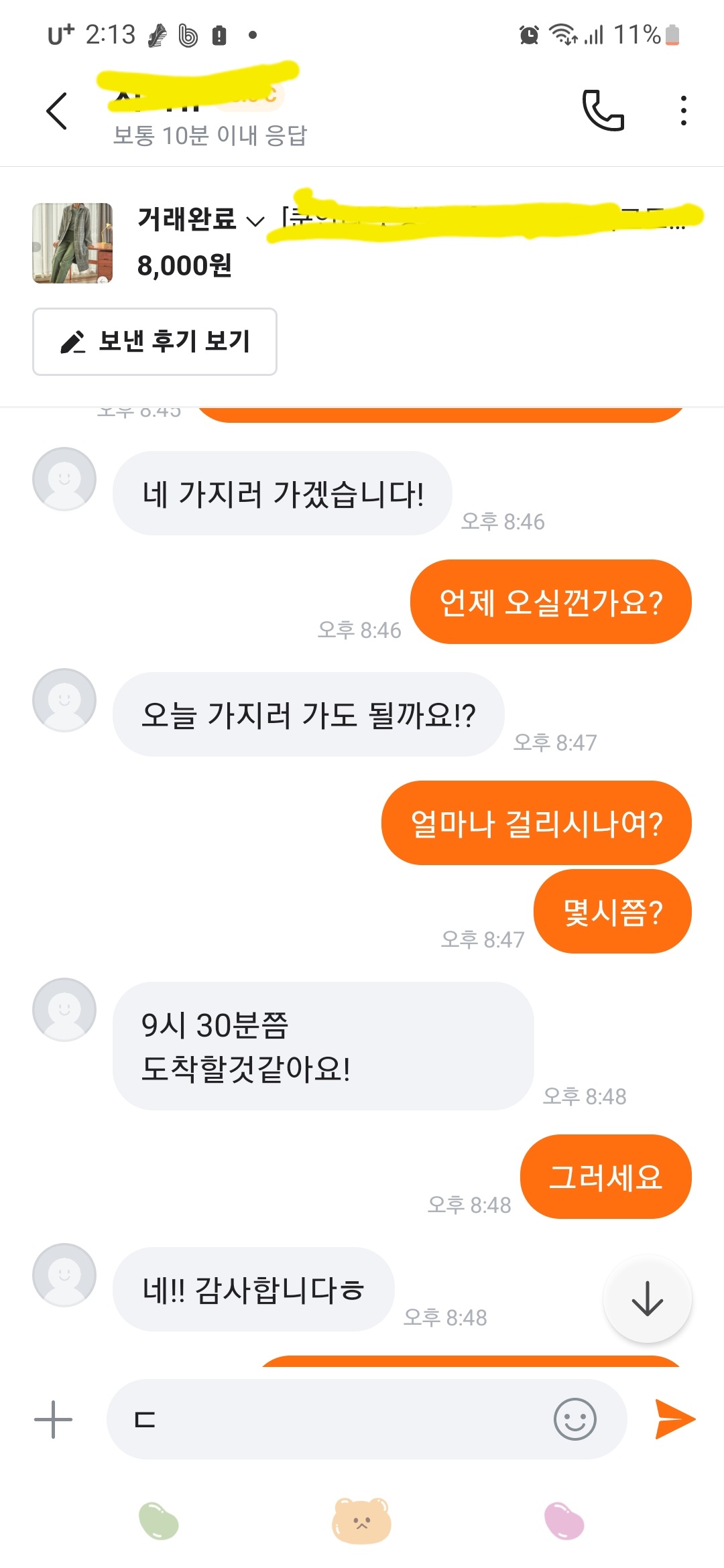Select the green jelly bean sticker

click(x=159, y=1521)
